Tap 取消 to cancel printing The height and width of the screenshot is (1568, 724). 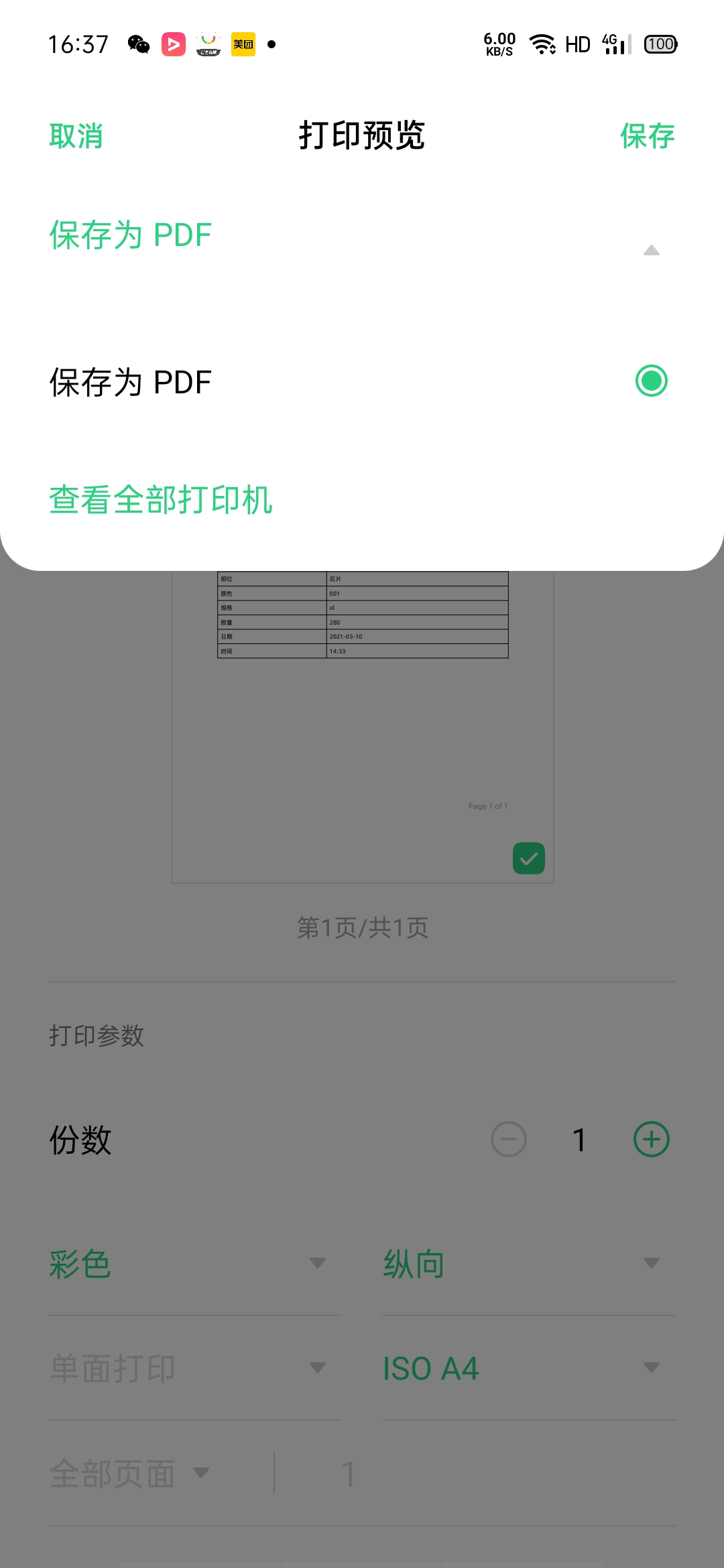tap(75, 135)
